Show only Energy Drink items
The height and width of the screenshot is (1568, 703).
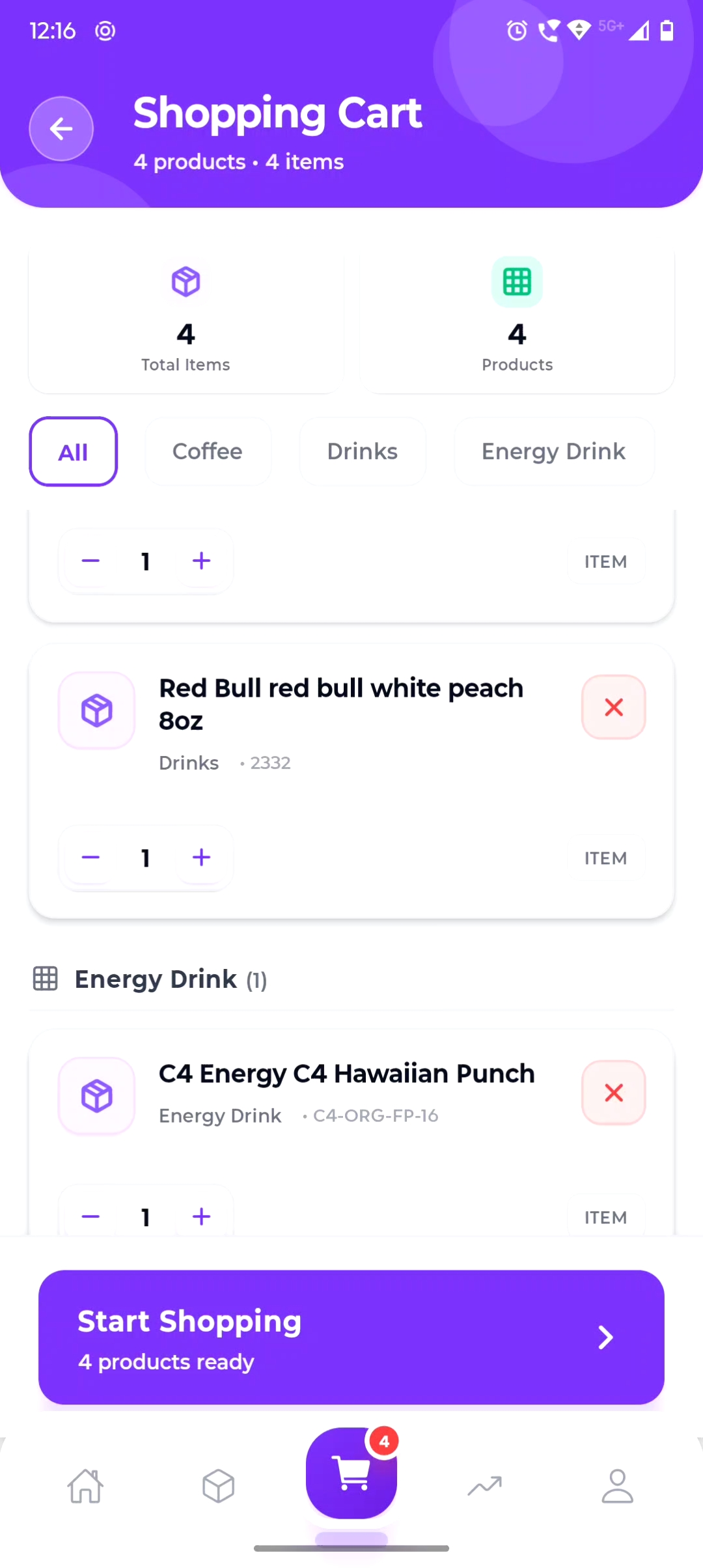point(553,451)
